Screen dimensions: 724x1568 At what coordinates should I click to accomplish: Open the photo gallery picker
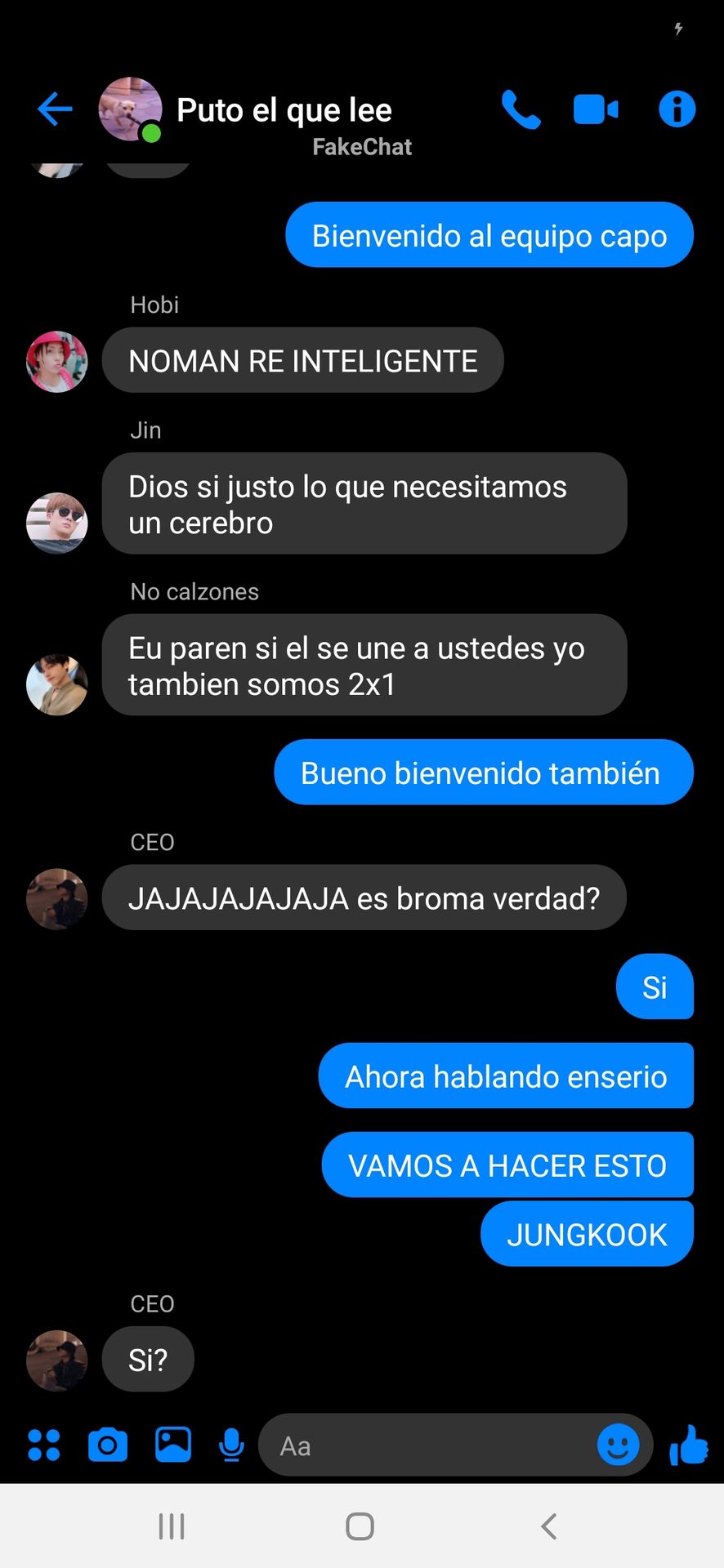point(173,1445)
